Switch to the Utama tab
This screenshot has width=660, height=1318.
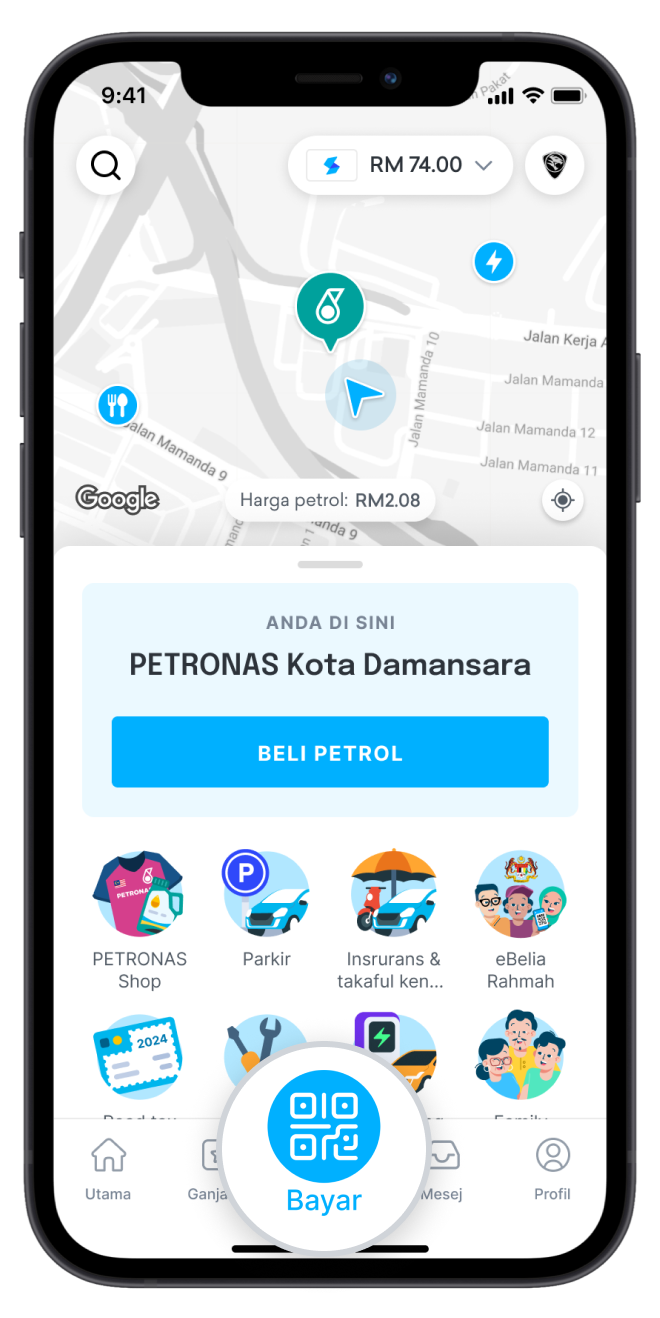108,1168
